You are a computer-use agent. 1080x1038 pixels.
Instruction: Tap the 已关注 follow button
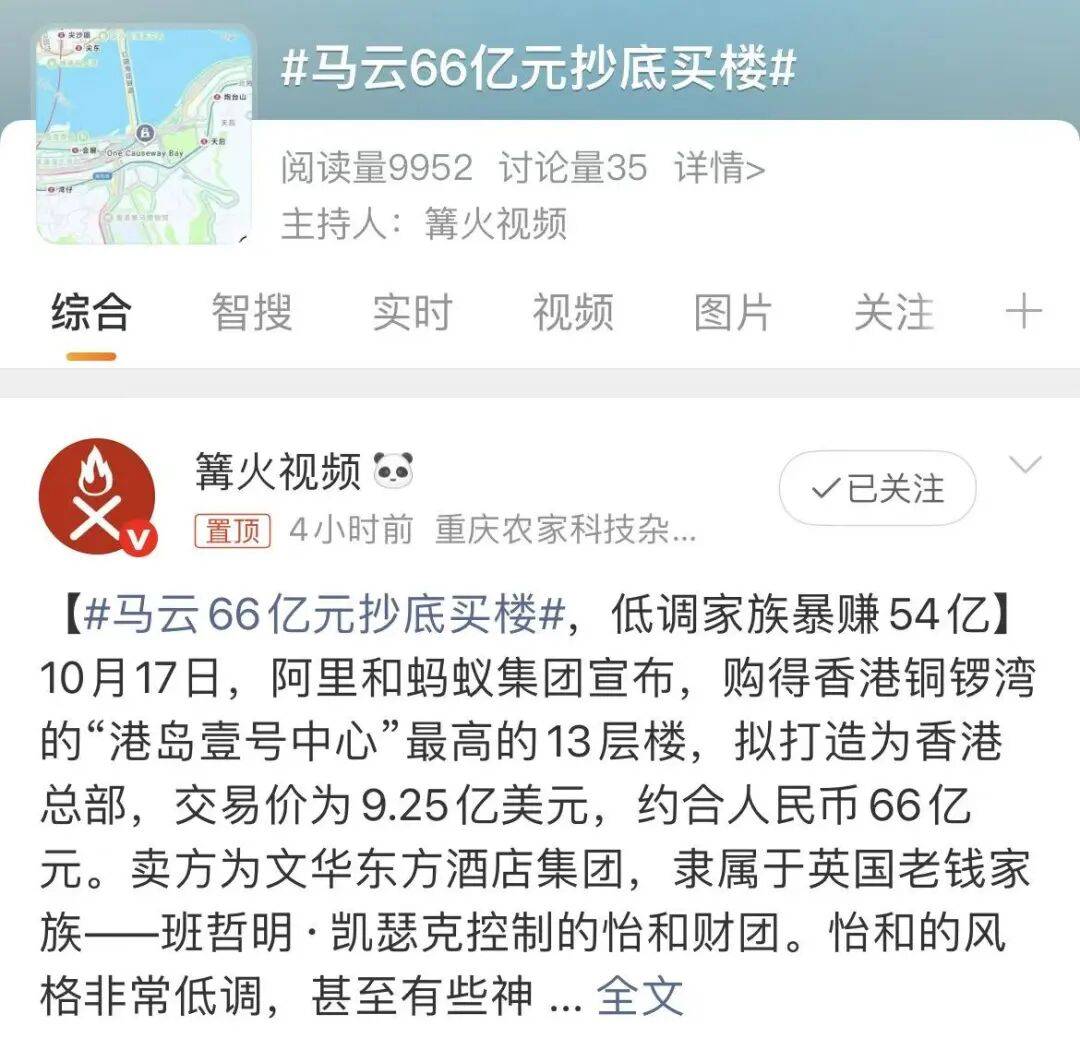[x=877, y=489]
